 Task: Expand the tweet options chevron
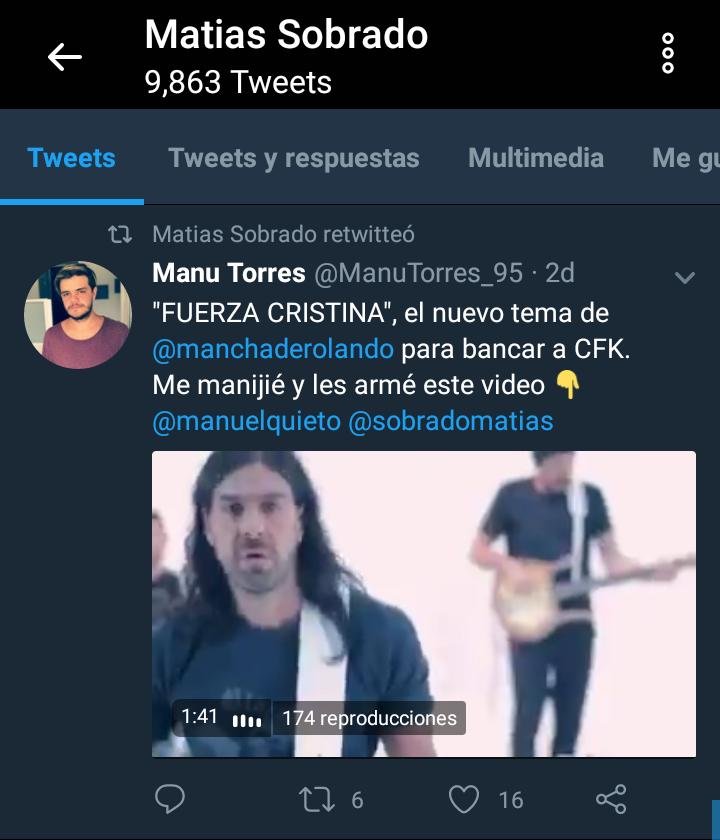685,278
